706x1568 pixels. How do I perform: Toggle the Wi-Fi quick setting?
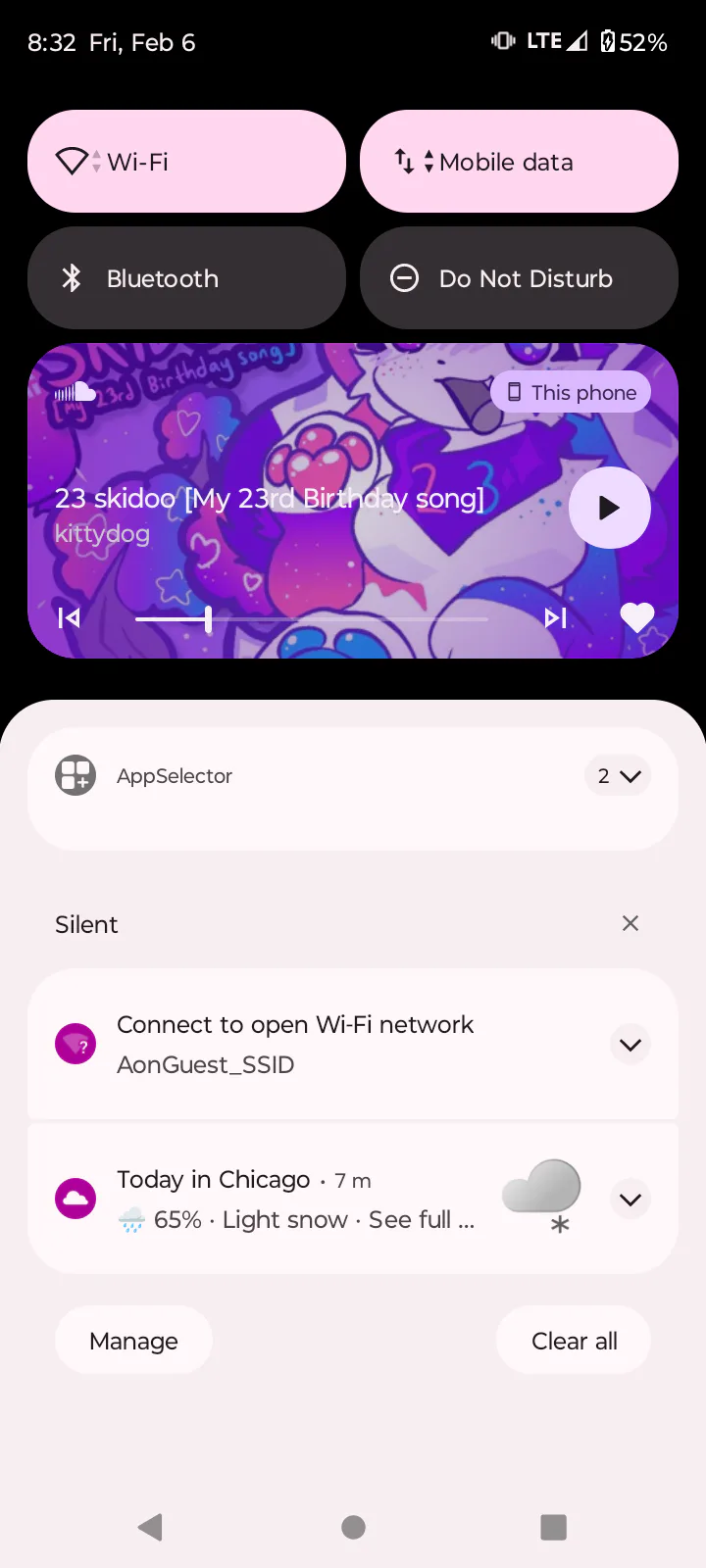pyautogui.click(x=186, y=162)
